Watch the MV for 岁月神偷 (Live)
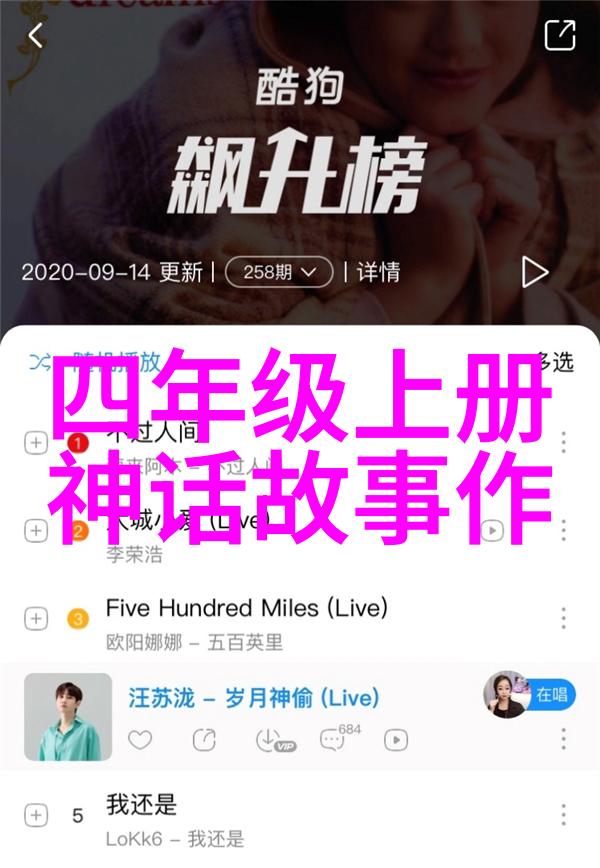600x868 pixels. coord(396,740)
